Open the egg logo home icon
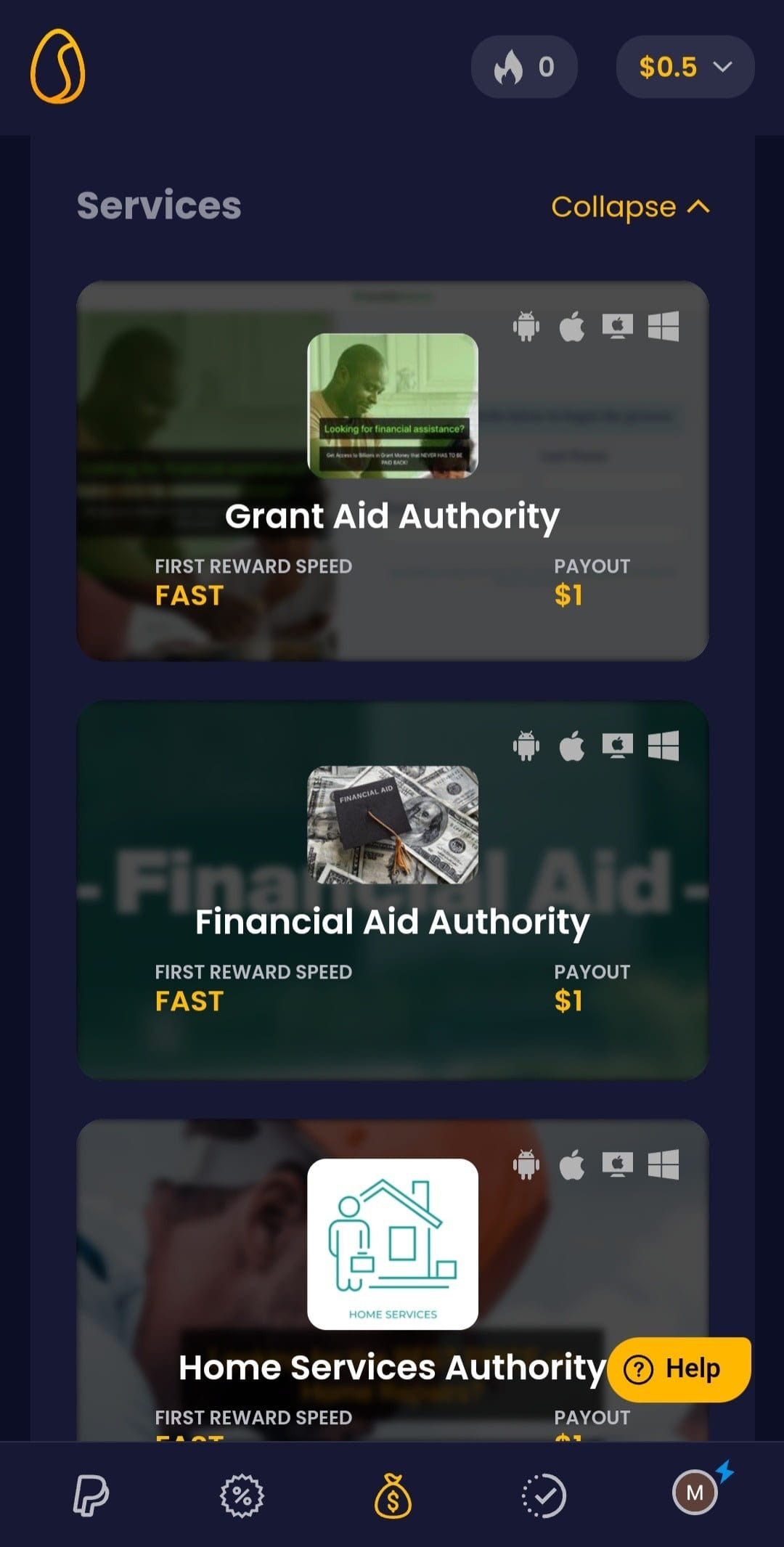The height and width of the screenshot is (1547, 784). point(58,67)
